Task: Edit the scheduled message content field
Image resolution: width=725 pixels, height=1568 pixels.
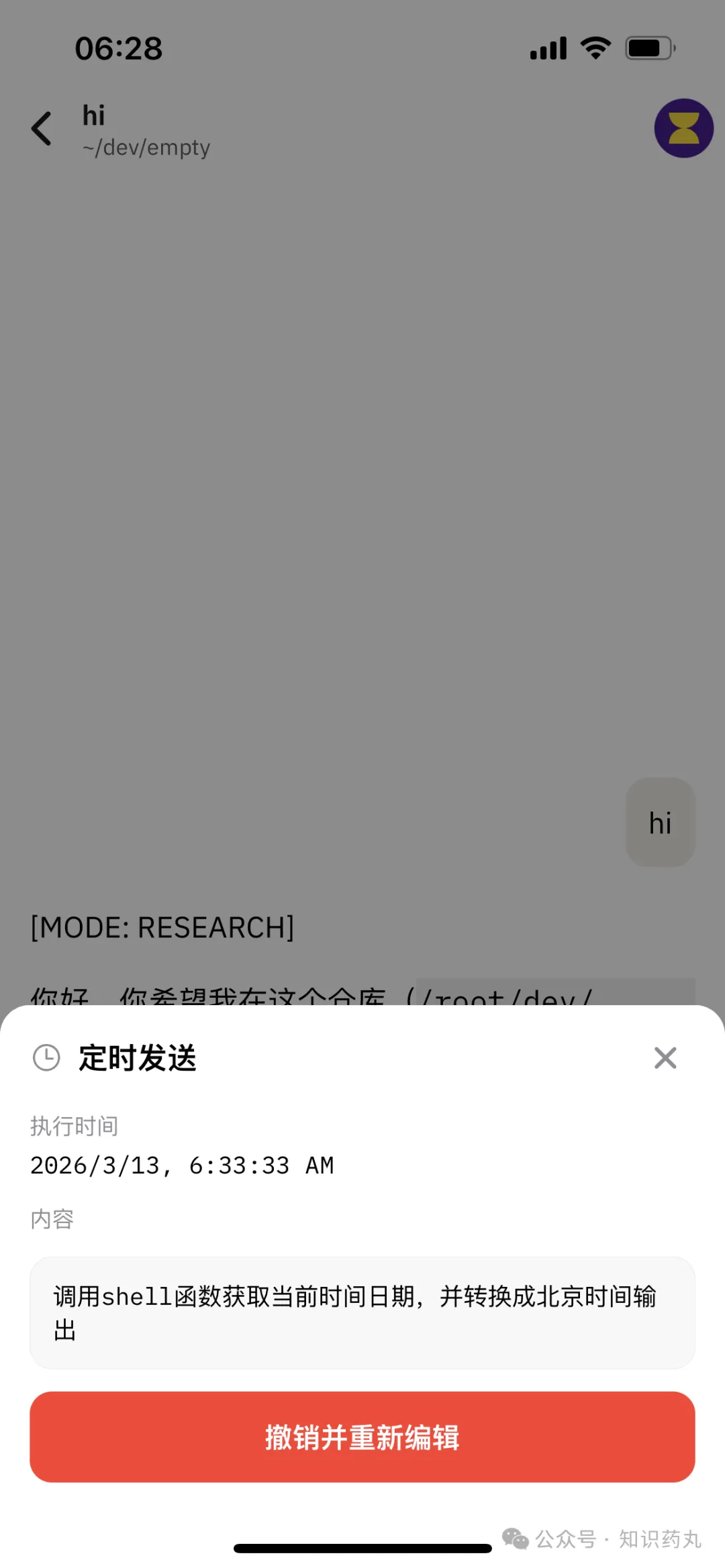Action: (x=362, y=1312)
